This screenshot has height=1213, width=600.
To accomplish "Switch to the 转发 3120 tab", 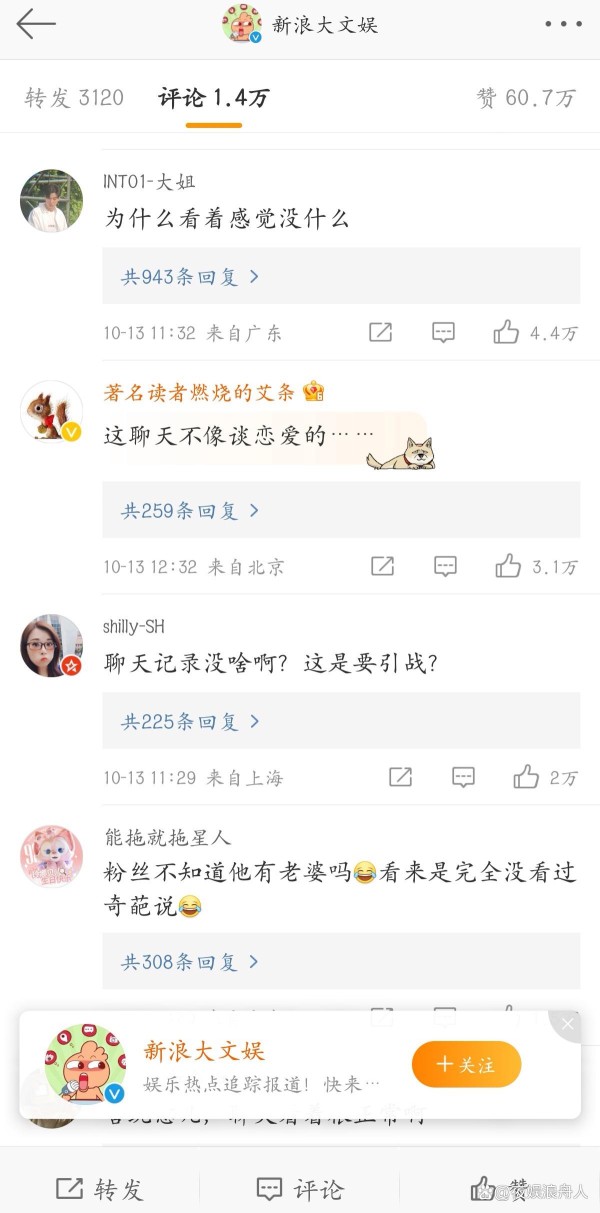I will [74, 98].
